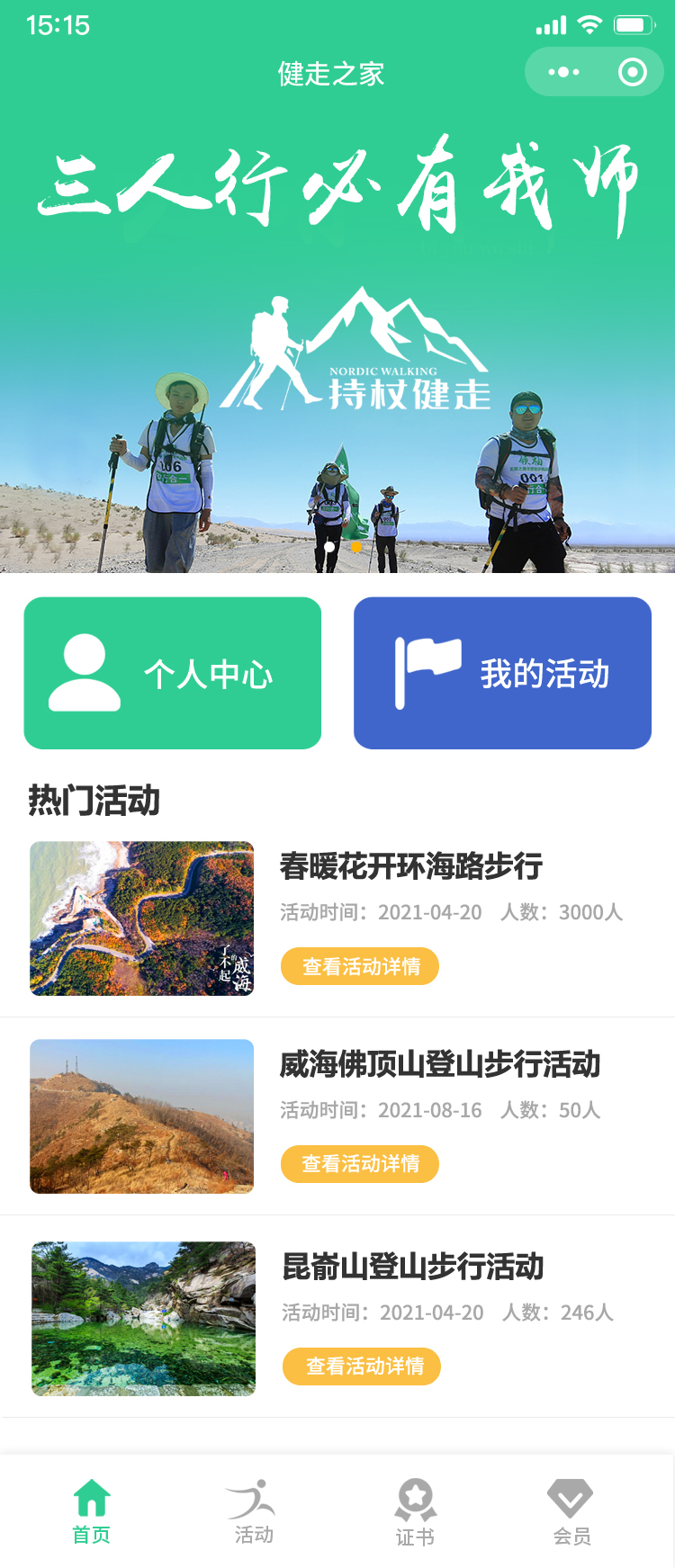Open 个人中心 personal center
Viewport: 675px width, 1568px height.
pyautogui.click(x=173, y=673)
